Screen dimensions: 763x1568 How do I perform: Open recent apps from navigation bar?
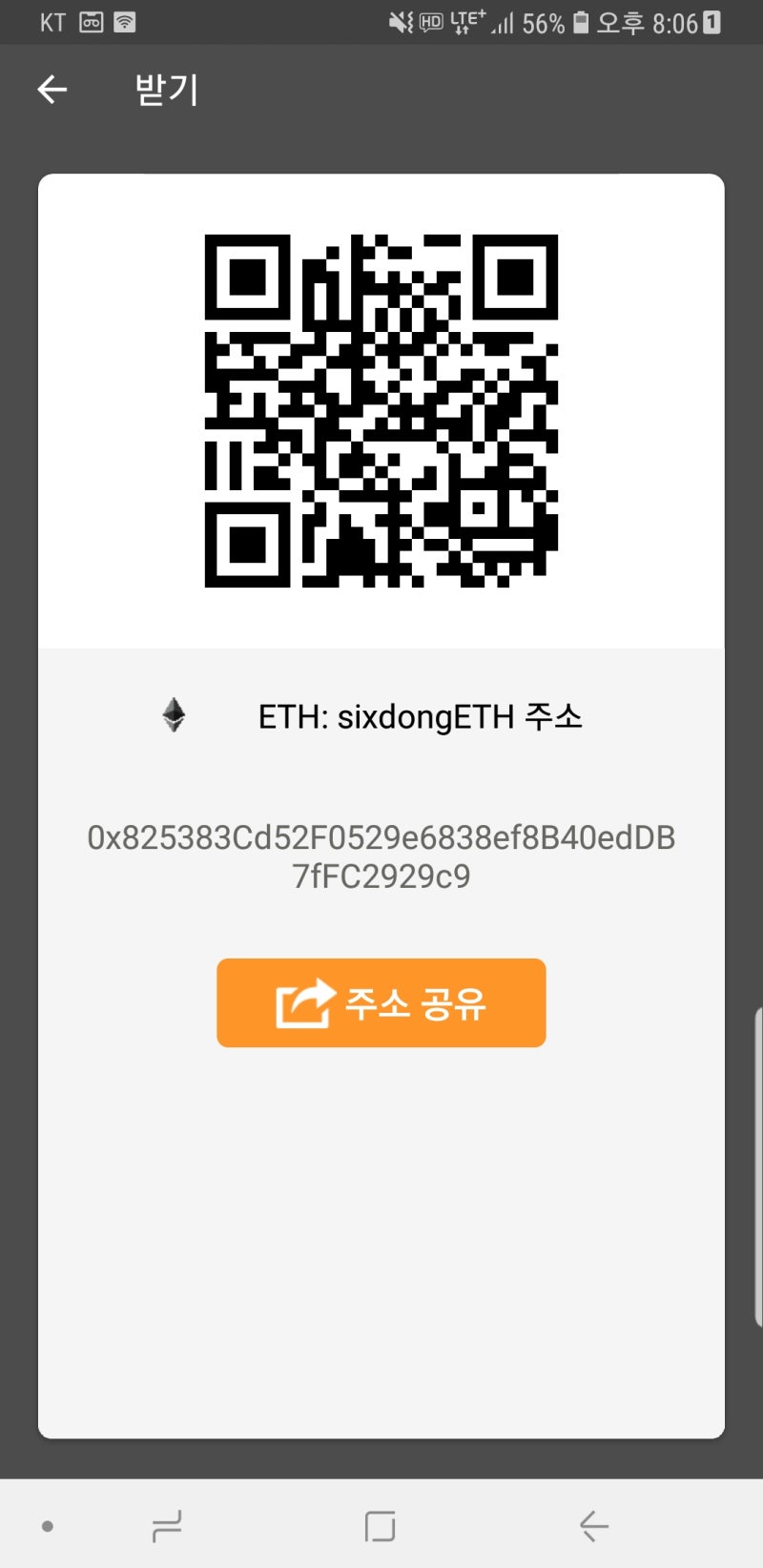point(167,1526)
